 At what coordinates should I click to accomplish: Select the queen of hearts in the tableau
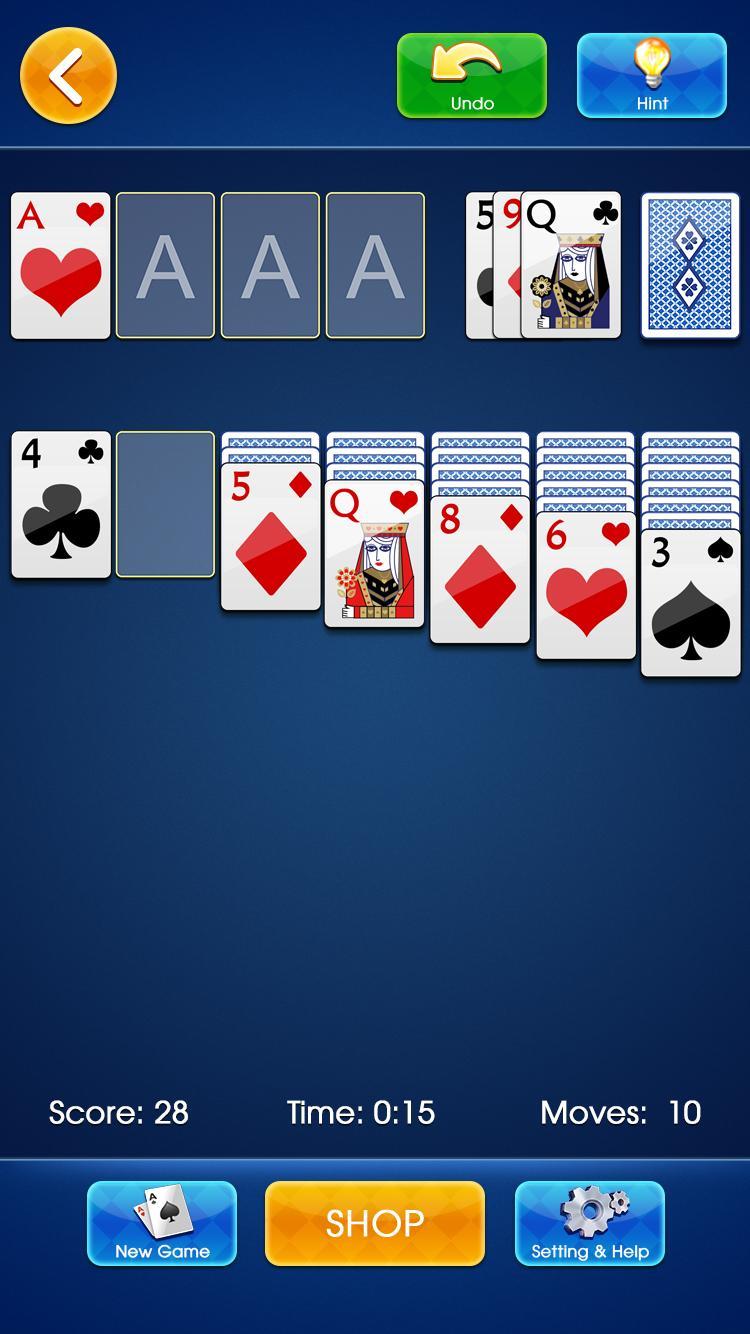point(374,555)
